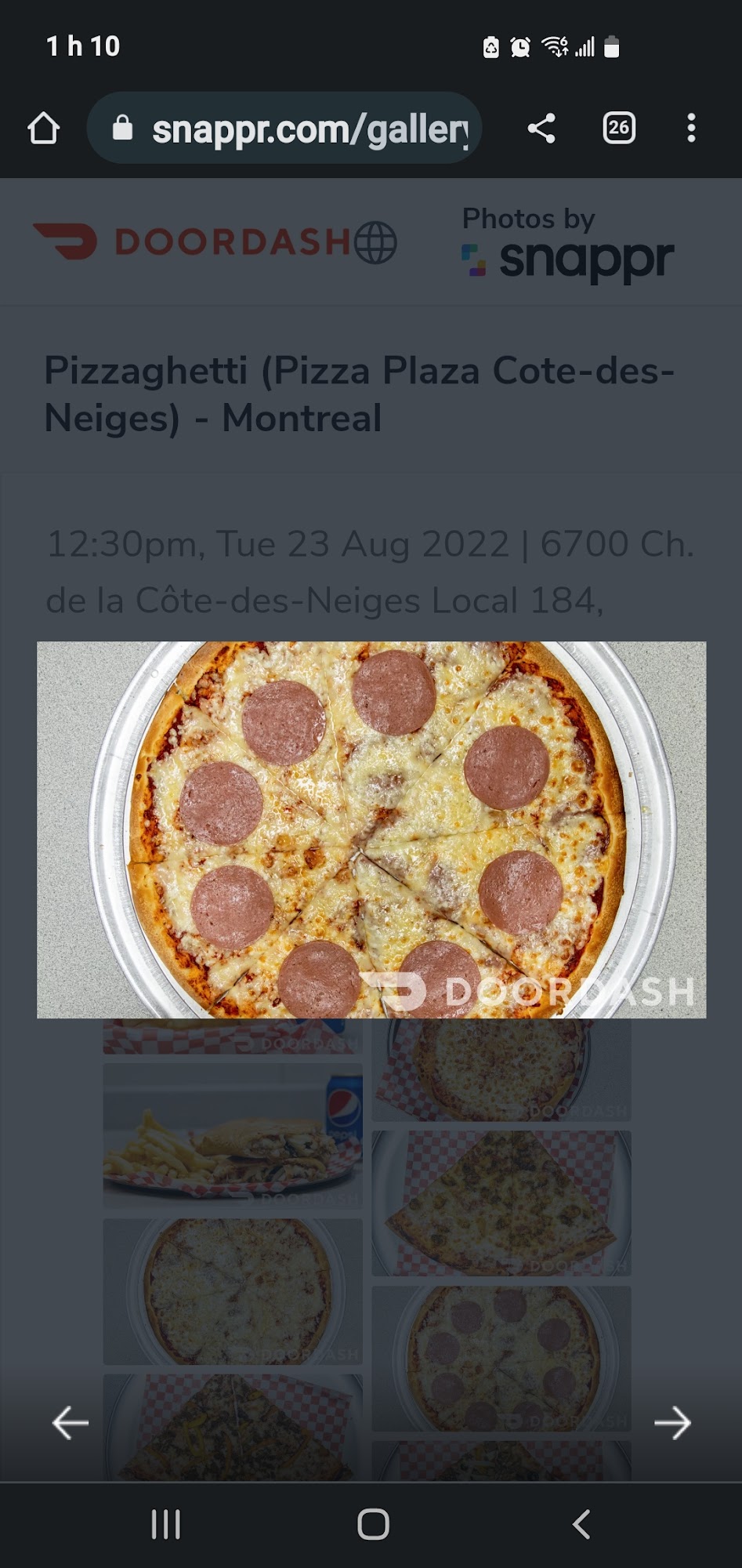This screenshot has height=1568, width=742.
Task: Navigate back using system back button
Action: 581,1525
